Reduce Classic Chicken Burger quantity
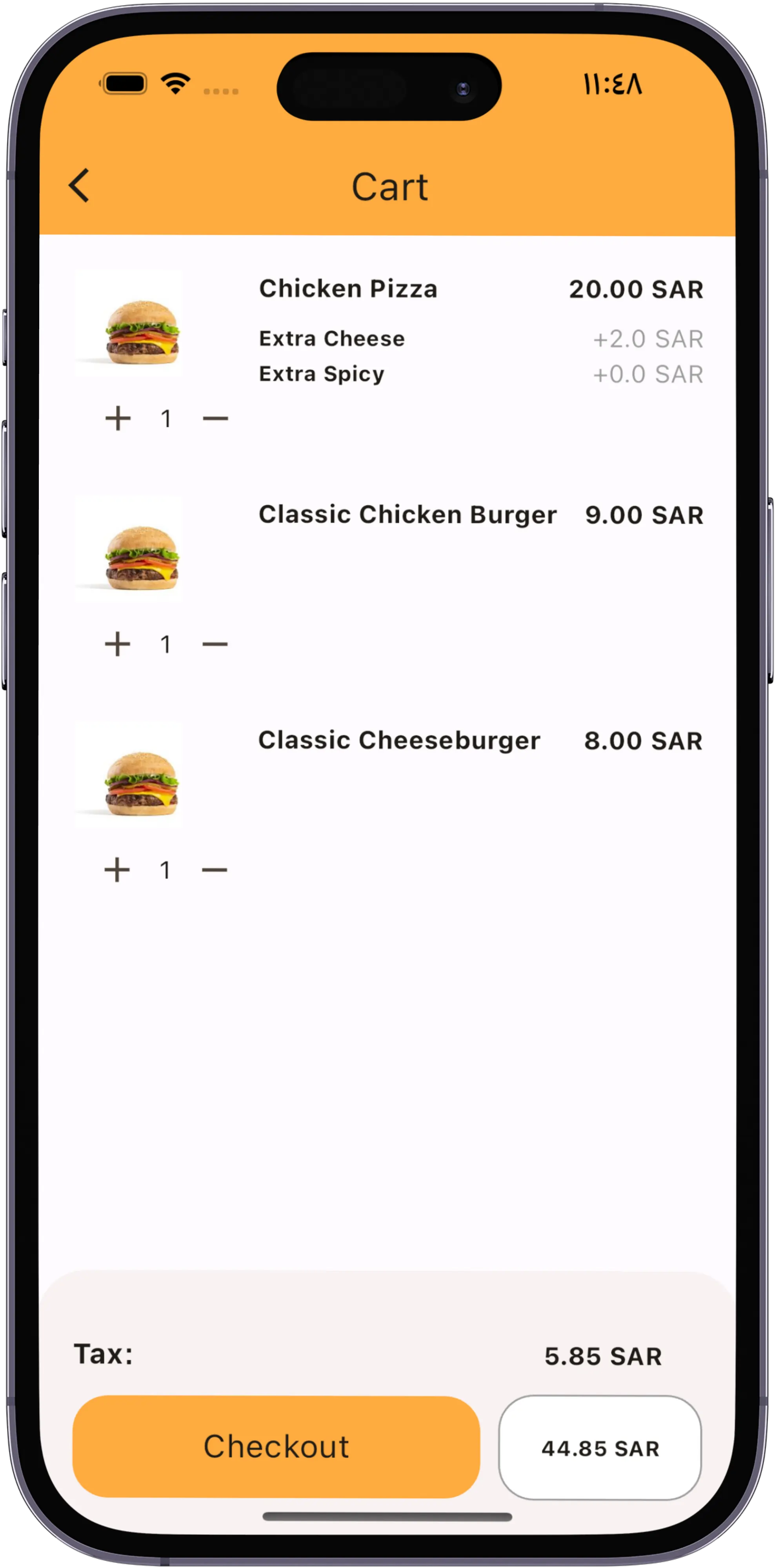The width and height of the screenshot is (775, 1568). click(215, 644)
